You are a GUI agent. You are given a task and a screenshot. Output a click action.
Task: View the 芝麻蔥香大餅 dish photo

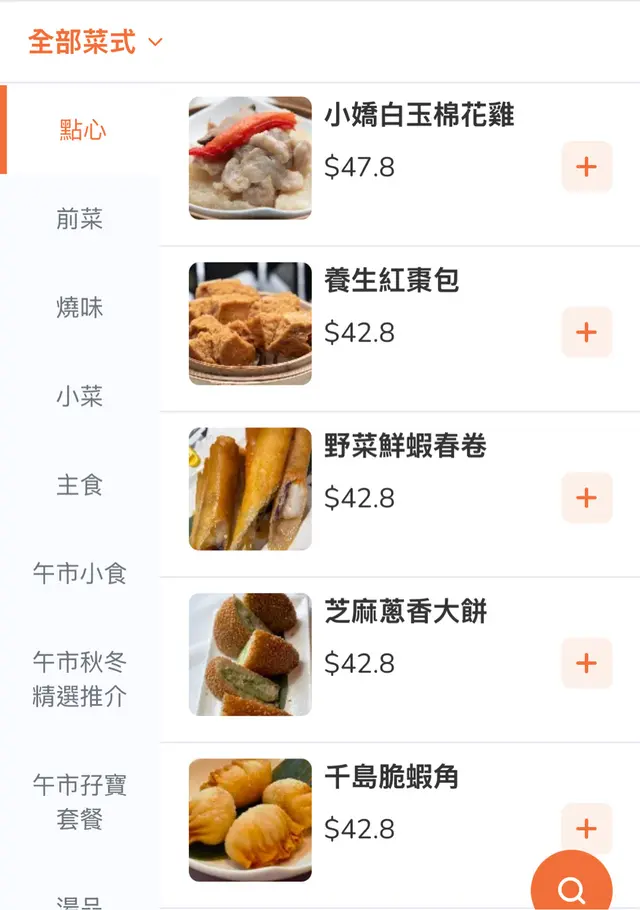250,655
